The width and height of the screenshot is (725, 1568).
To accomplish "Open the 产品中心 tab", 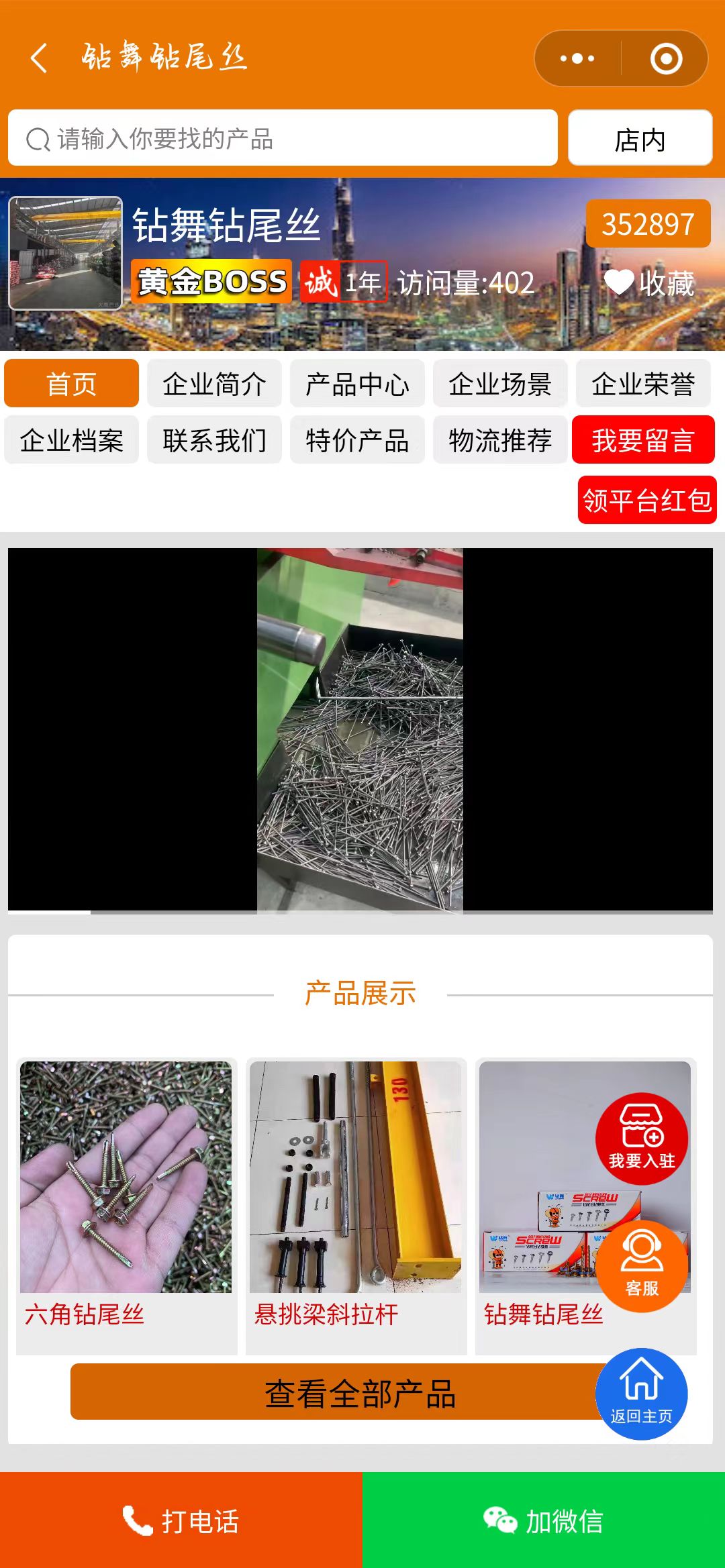I will click(357, 384).
